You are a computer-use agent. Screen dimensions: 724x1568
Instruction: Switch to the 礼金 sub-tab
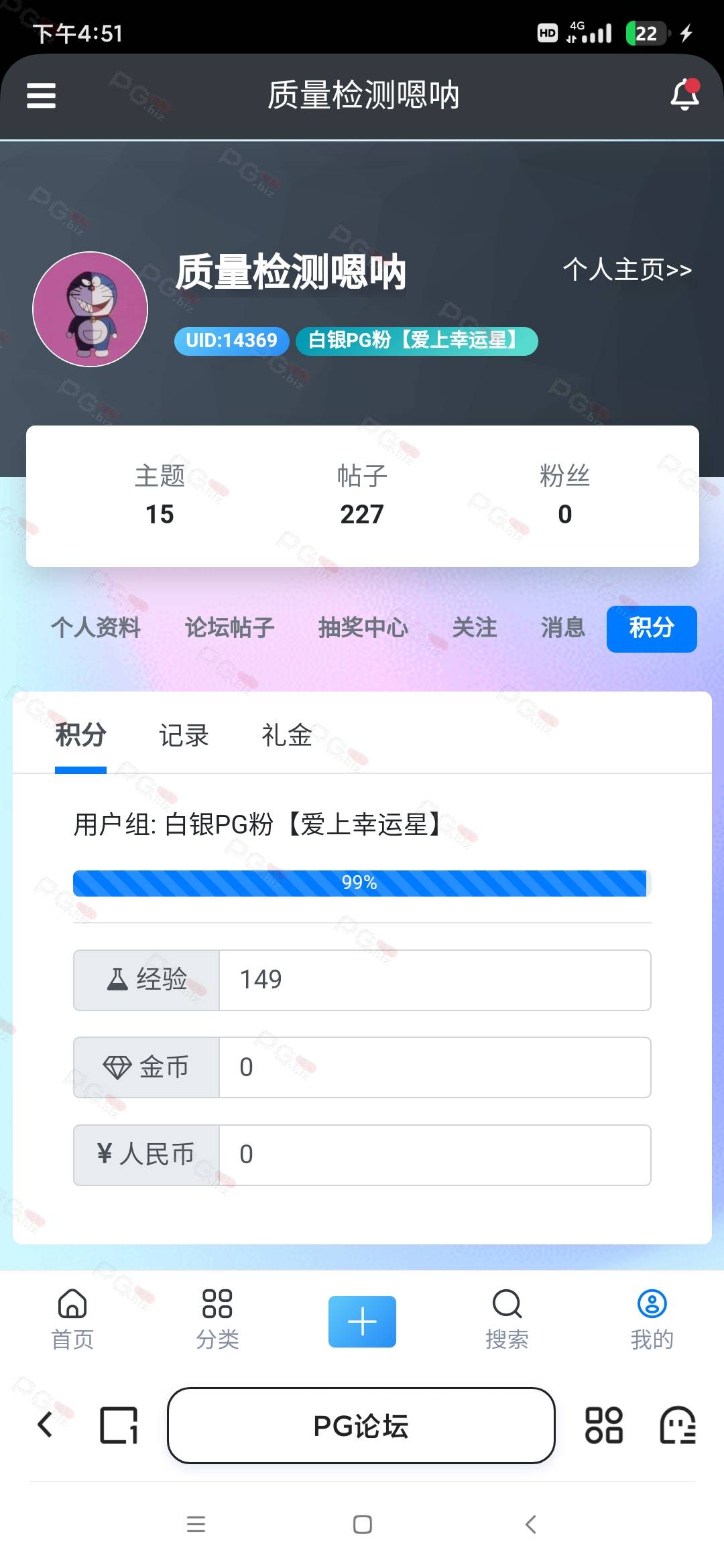tap(287, 735)
